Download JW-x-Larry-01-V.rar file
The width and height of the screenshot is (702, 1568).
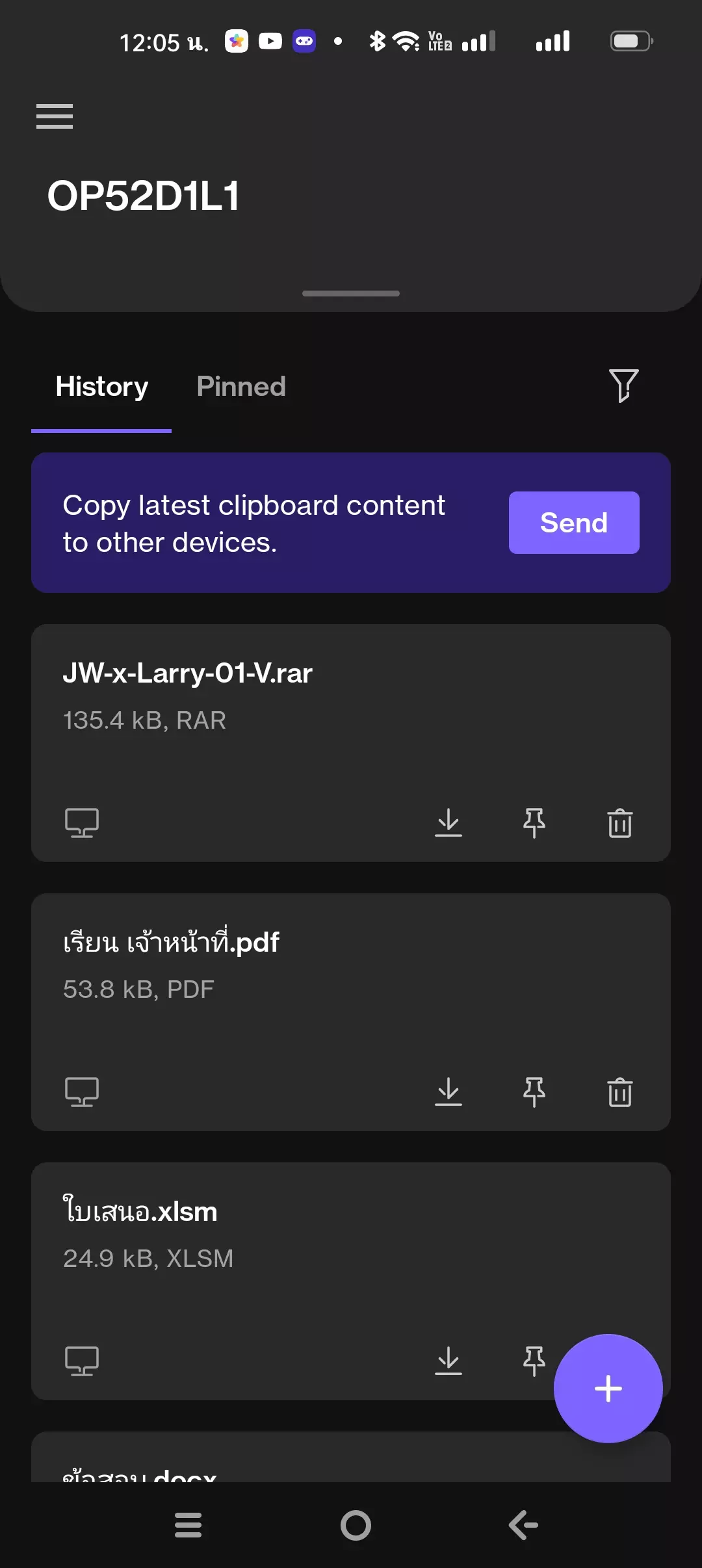[x=448, y=823]
